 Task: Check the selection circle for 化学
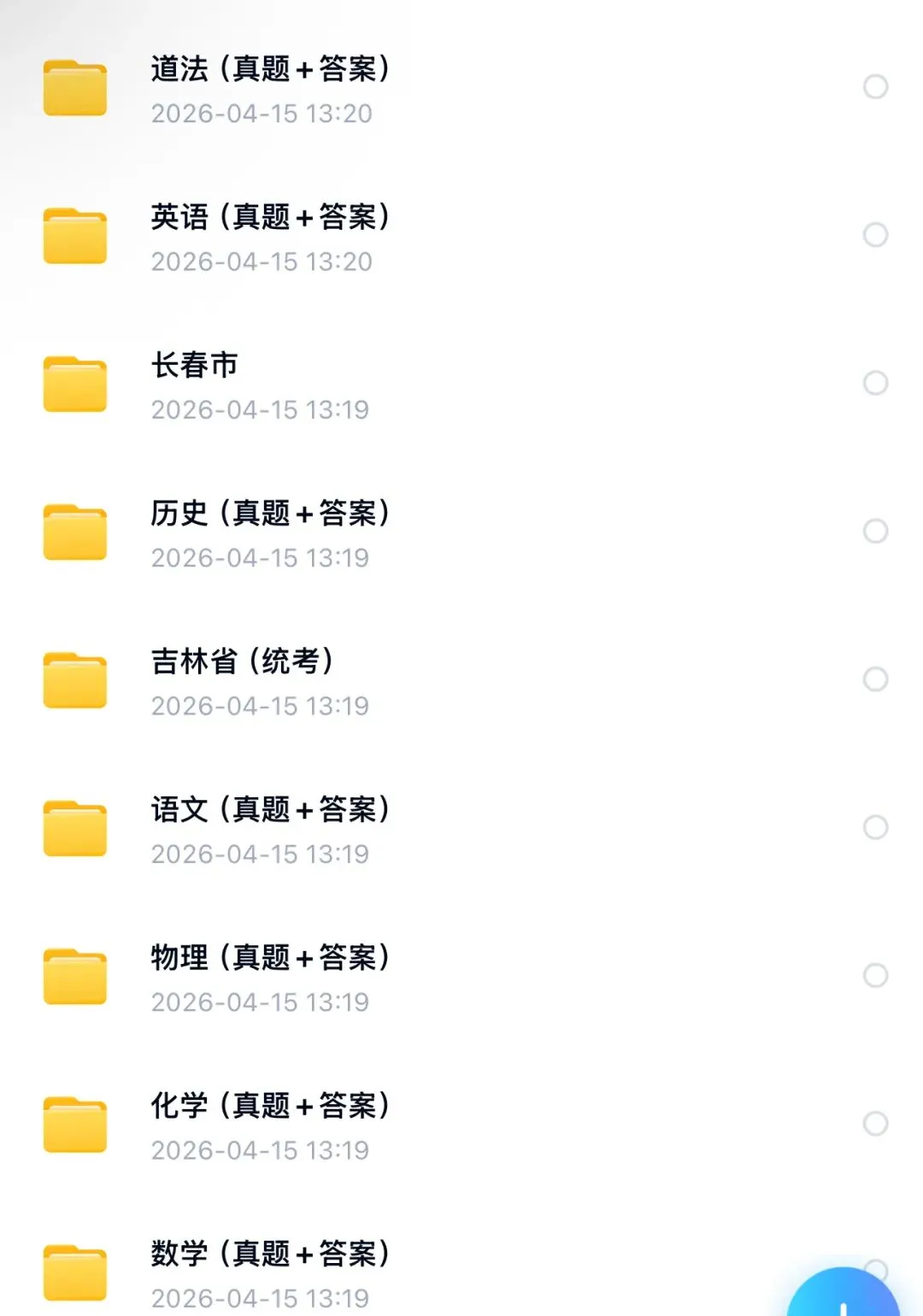pos(875,1123)
